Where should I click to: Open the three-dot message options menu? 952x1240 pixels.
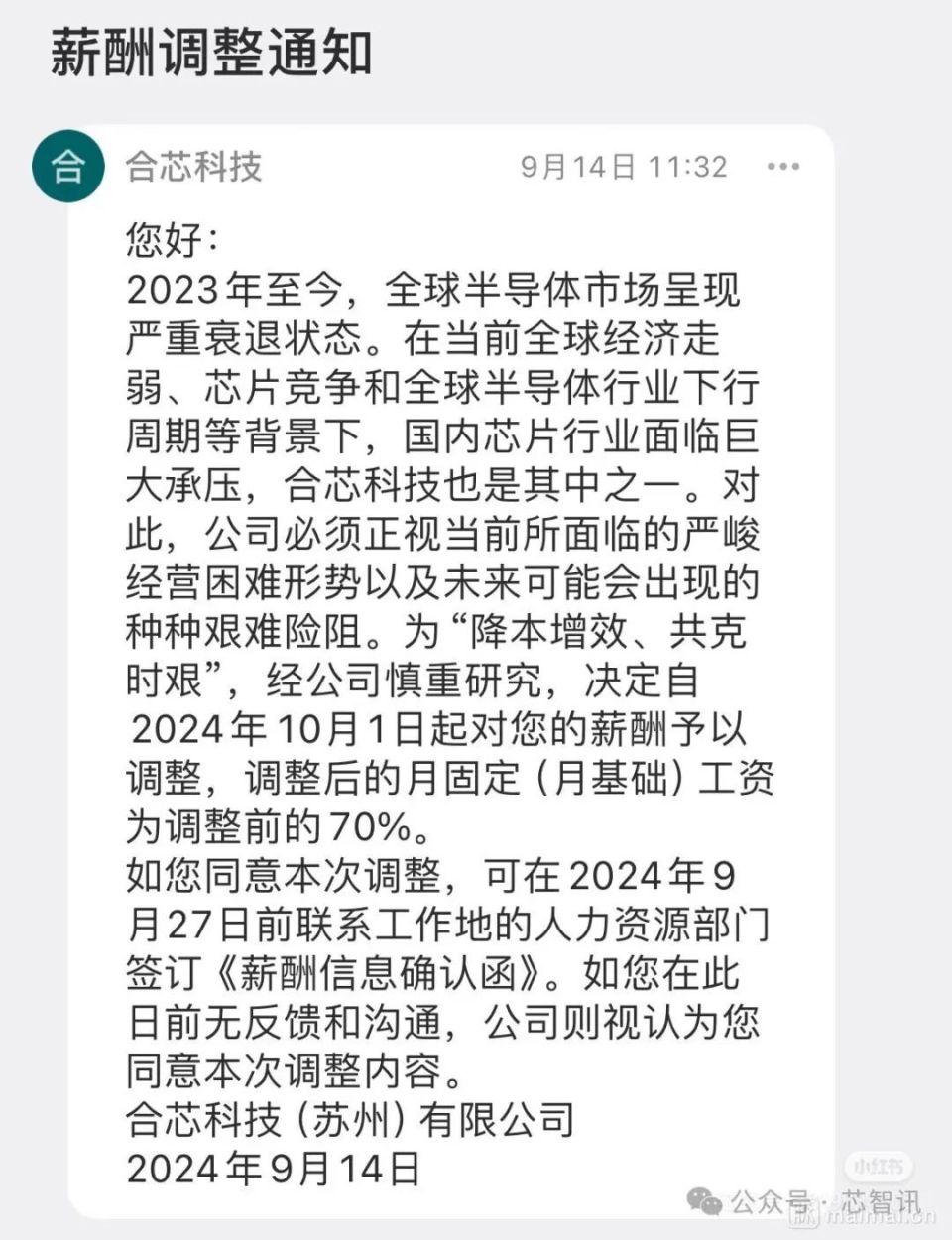click(x=782, y=167)
